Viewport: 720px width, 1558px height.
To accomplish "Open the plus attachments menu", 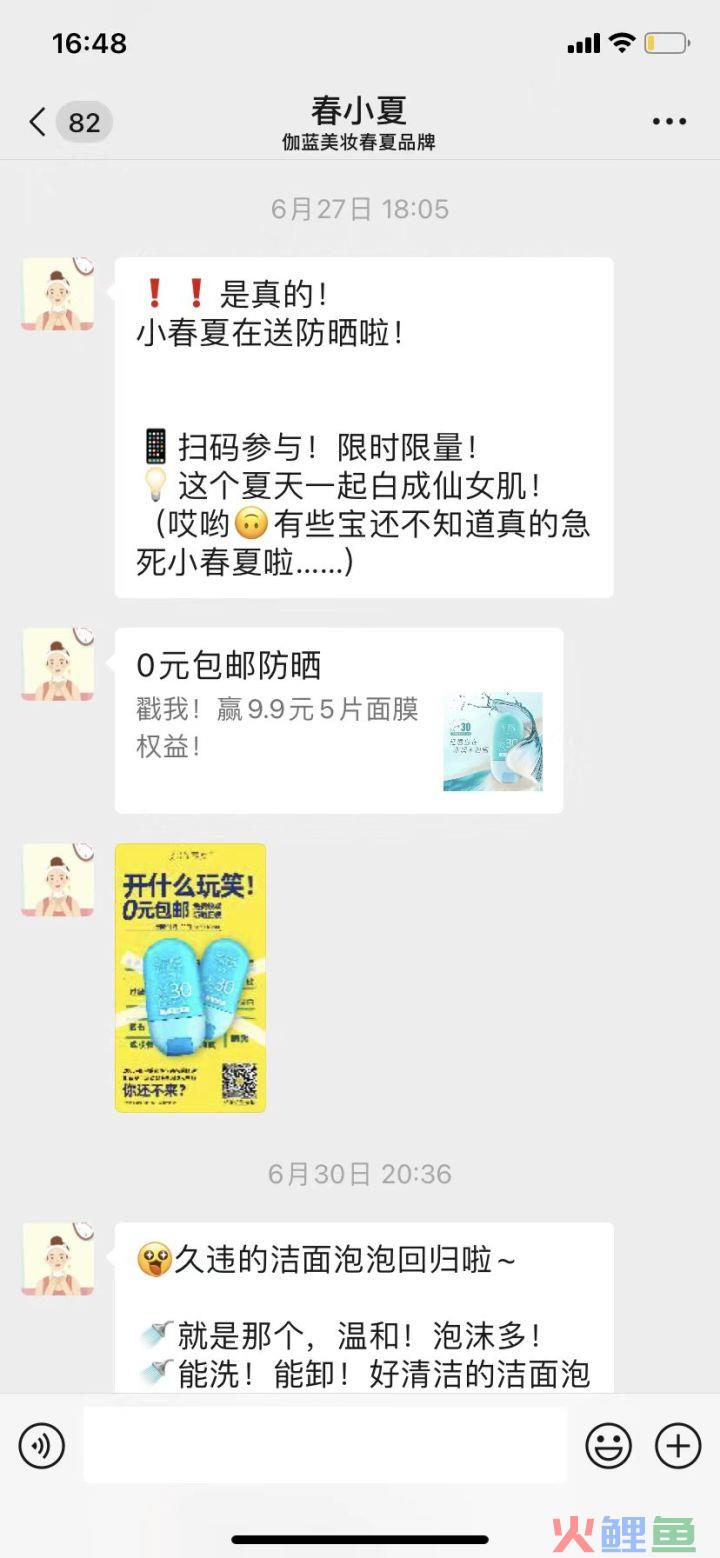I will pyautogui.click(x=678, y=1446).
